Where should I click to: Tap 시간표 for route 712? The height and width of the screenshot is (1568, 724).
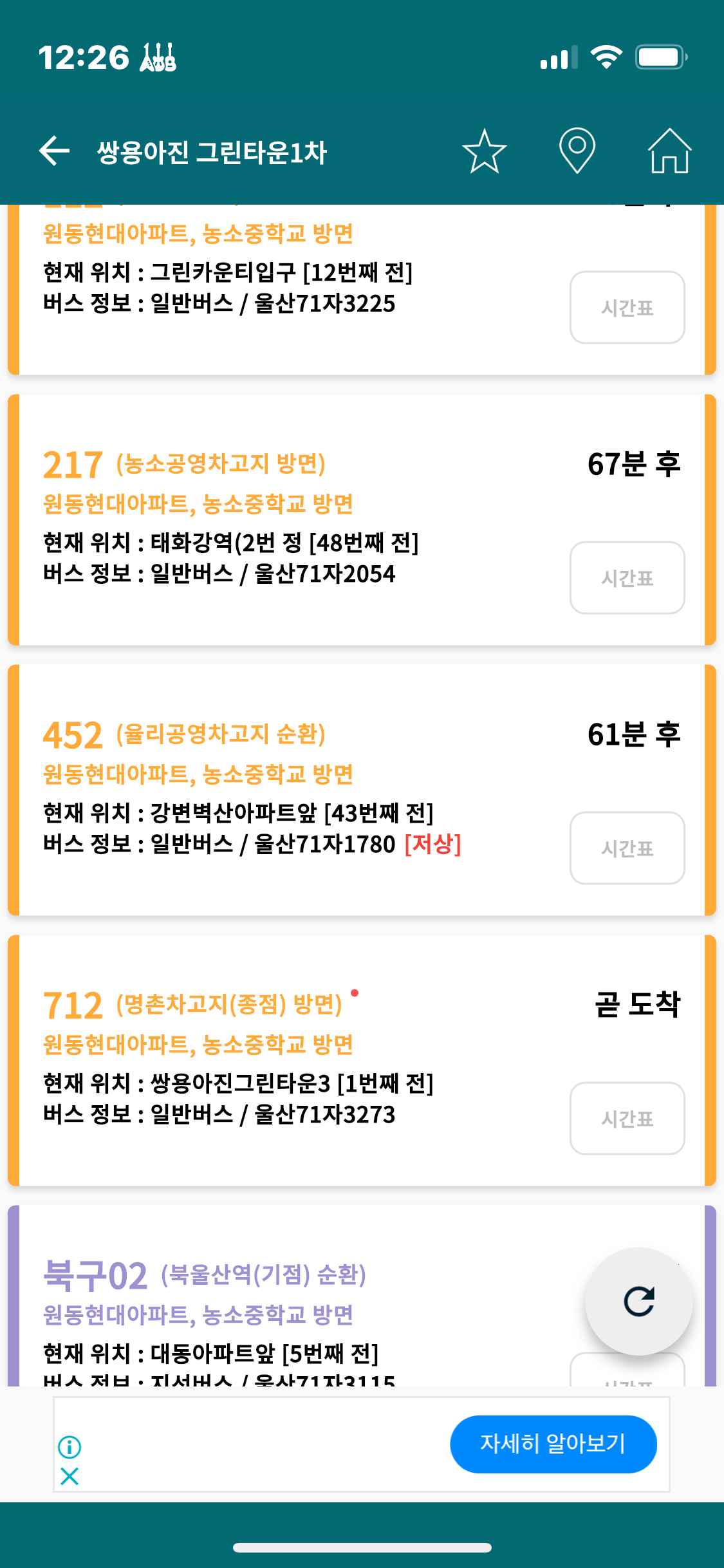tap(627, 1119)
